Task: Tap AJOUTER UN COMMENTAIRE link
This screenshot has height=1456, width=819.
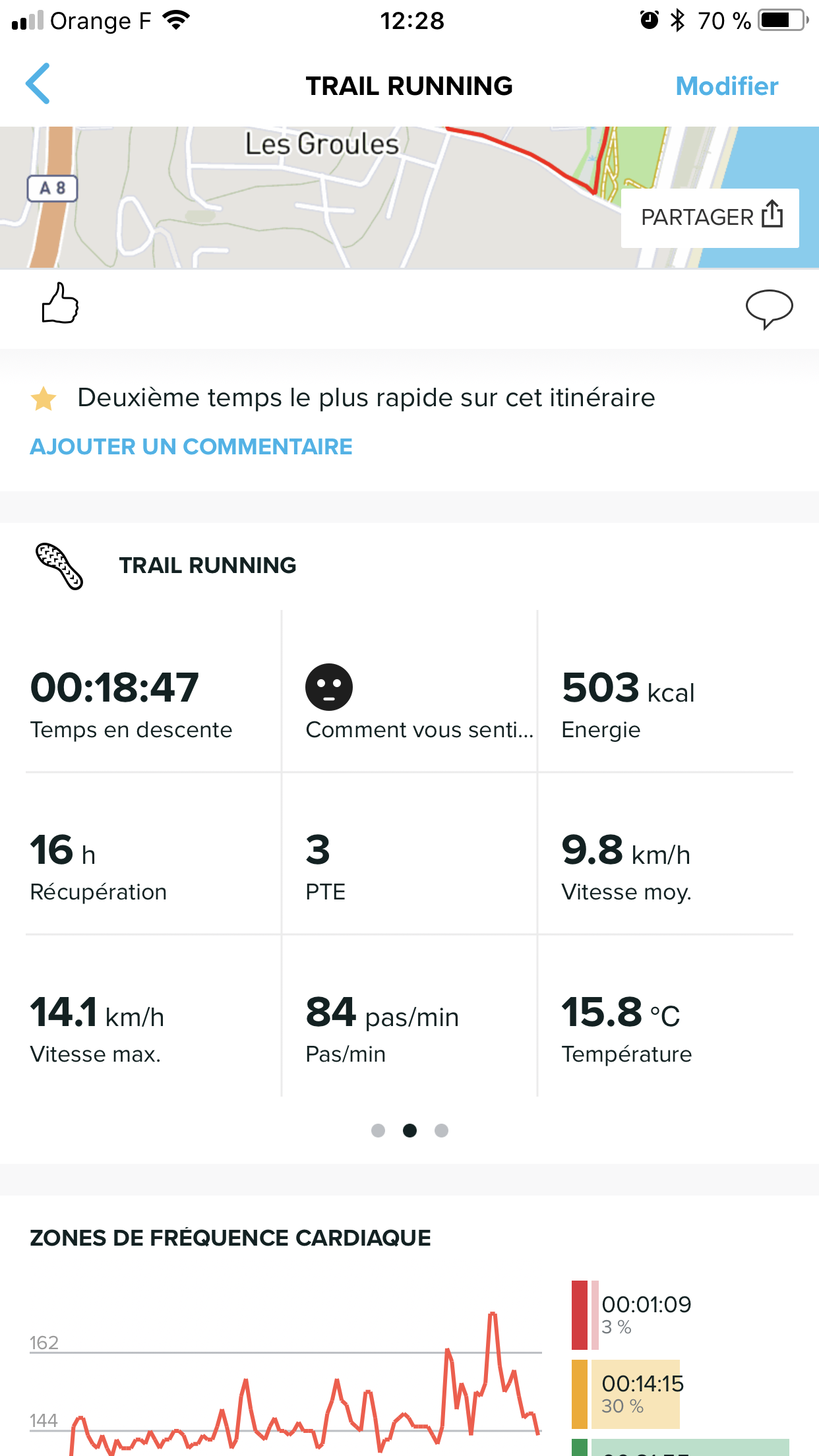Action: coord(191,446)
